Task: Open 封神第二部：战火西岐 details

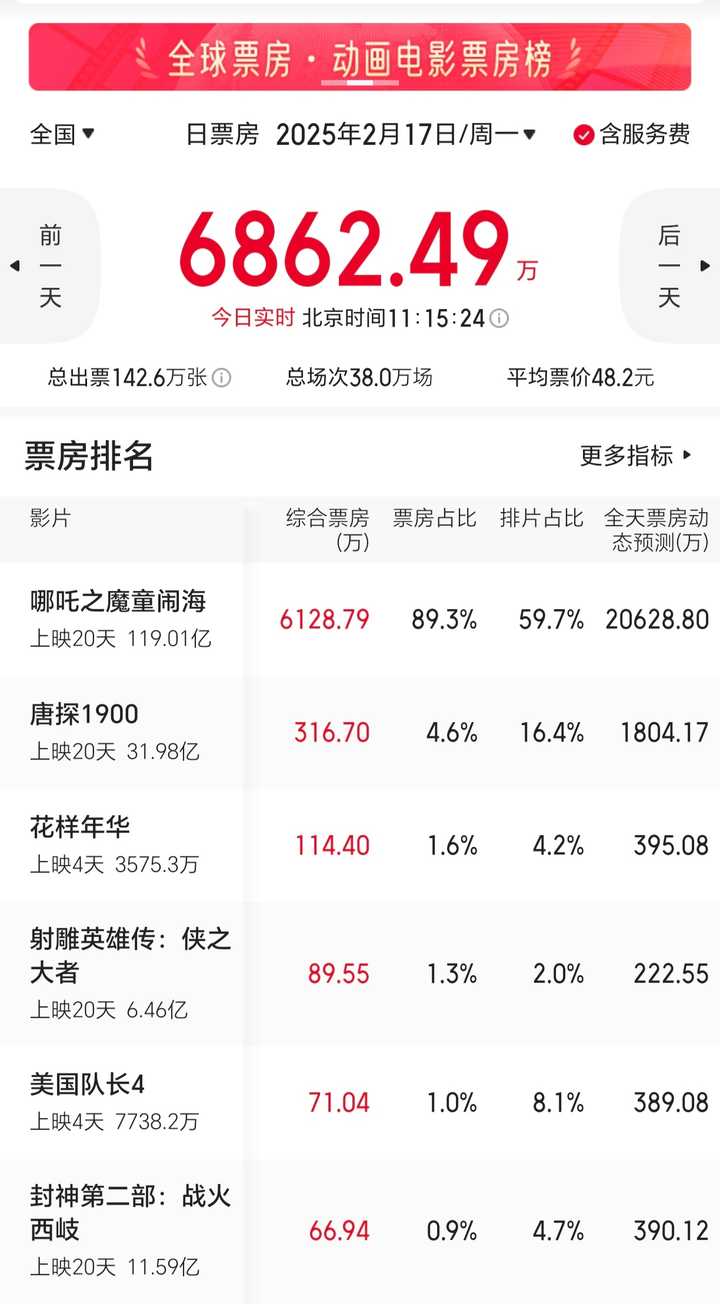Action: point(130,1213)
